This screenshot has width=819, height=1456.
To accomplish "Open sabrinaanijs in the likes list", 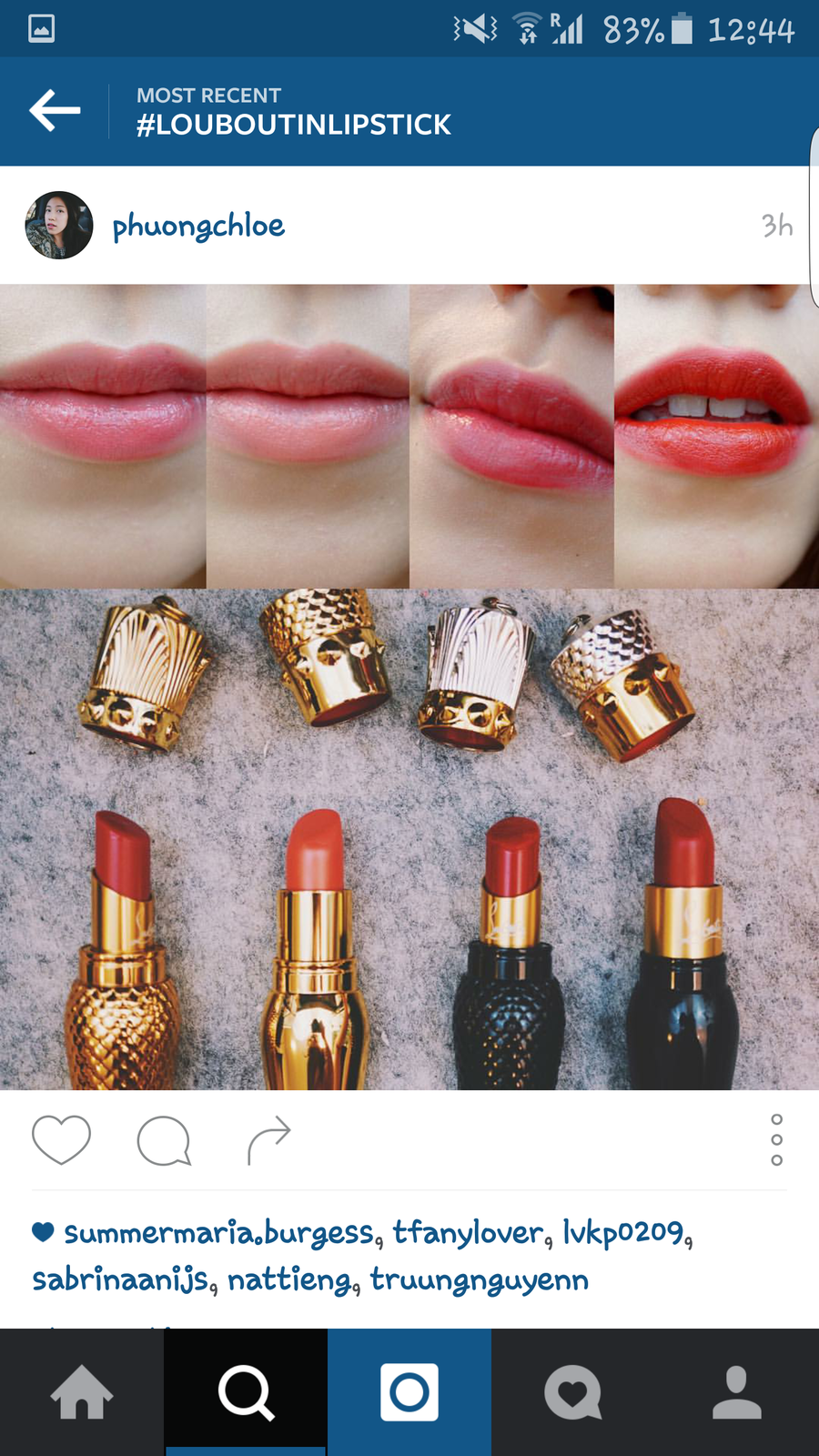I will coord(121,1280).
